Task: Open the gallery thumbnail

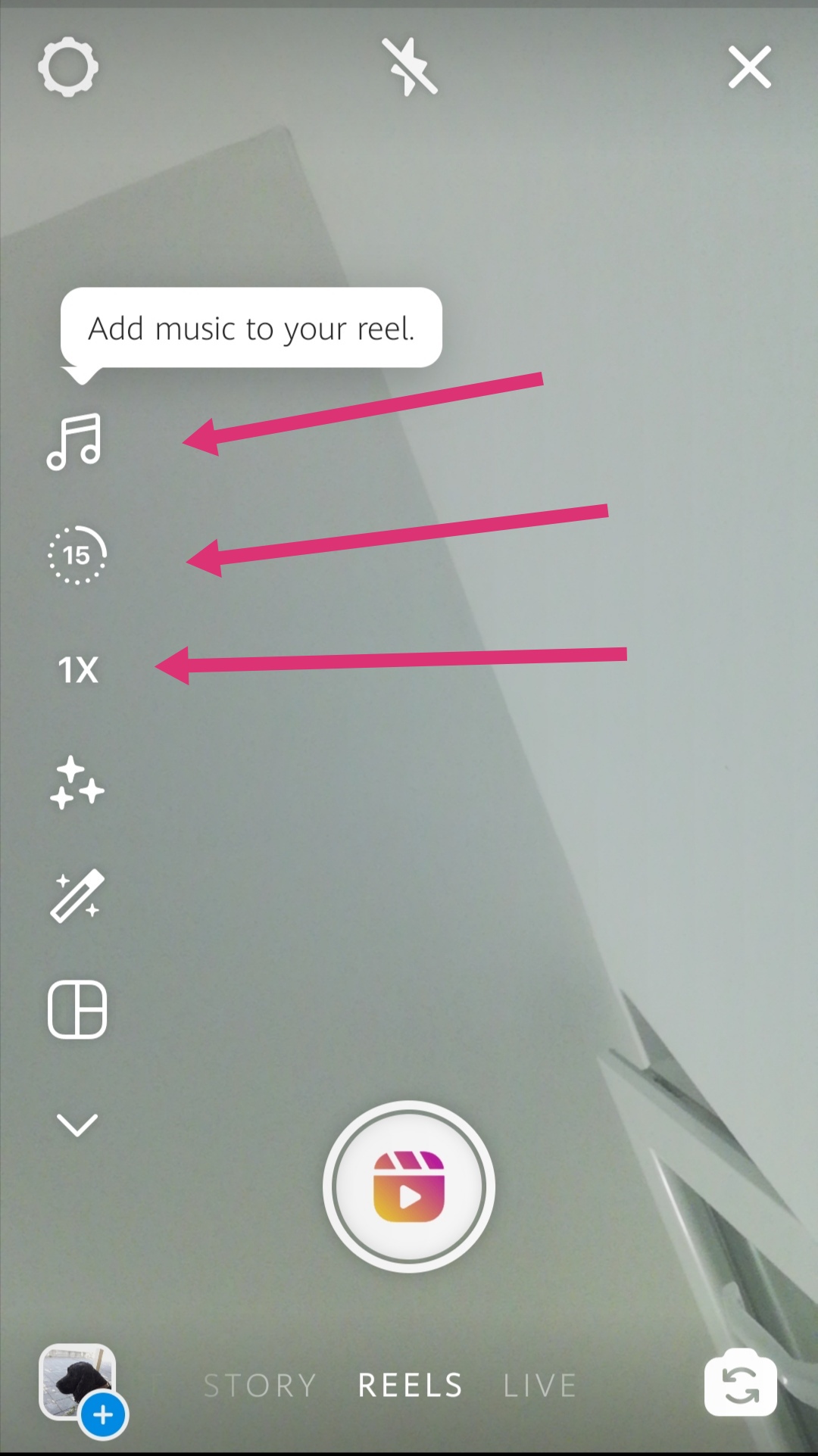Action: [x=78, y=1383]
